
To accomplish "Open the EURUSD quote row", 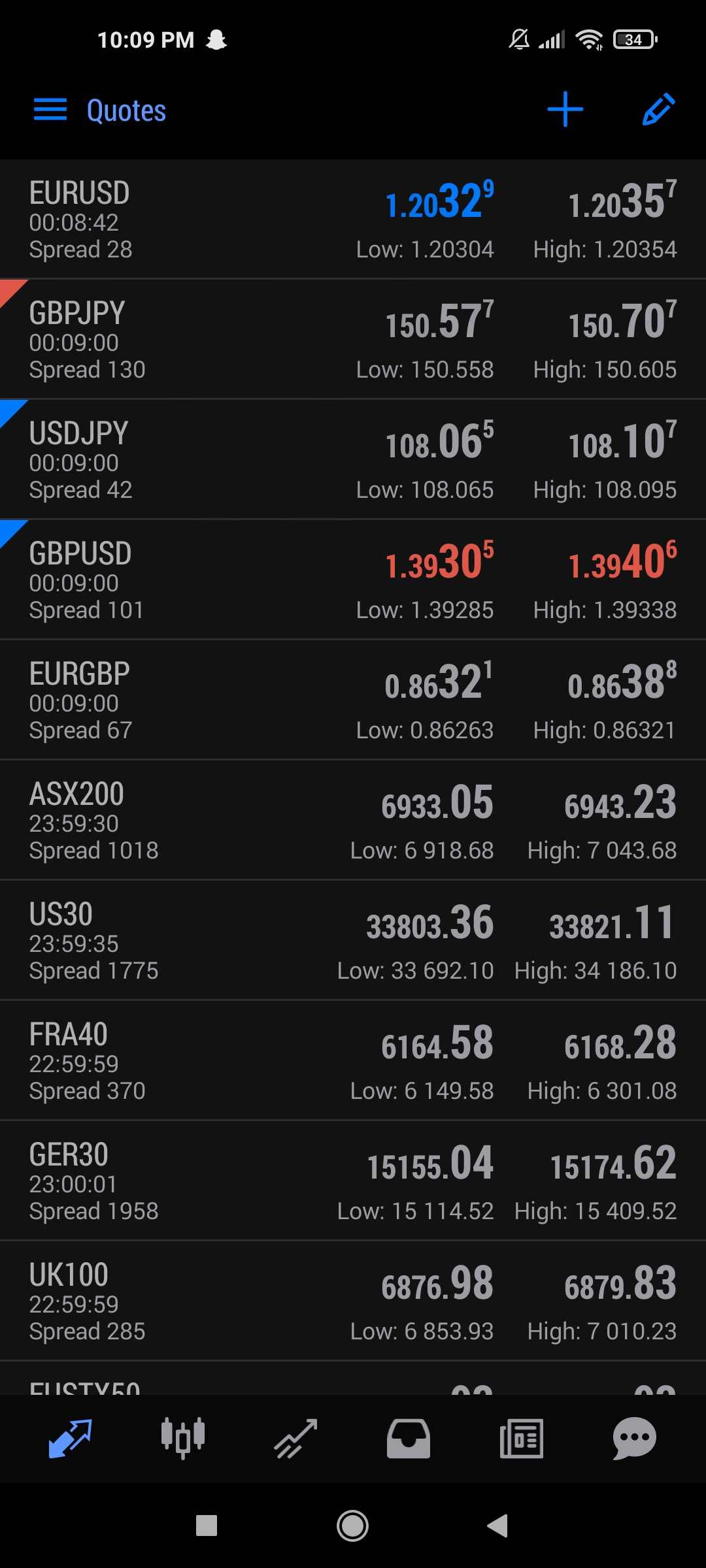I will (353, 220).
